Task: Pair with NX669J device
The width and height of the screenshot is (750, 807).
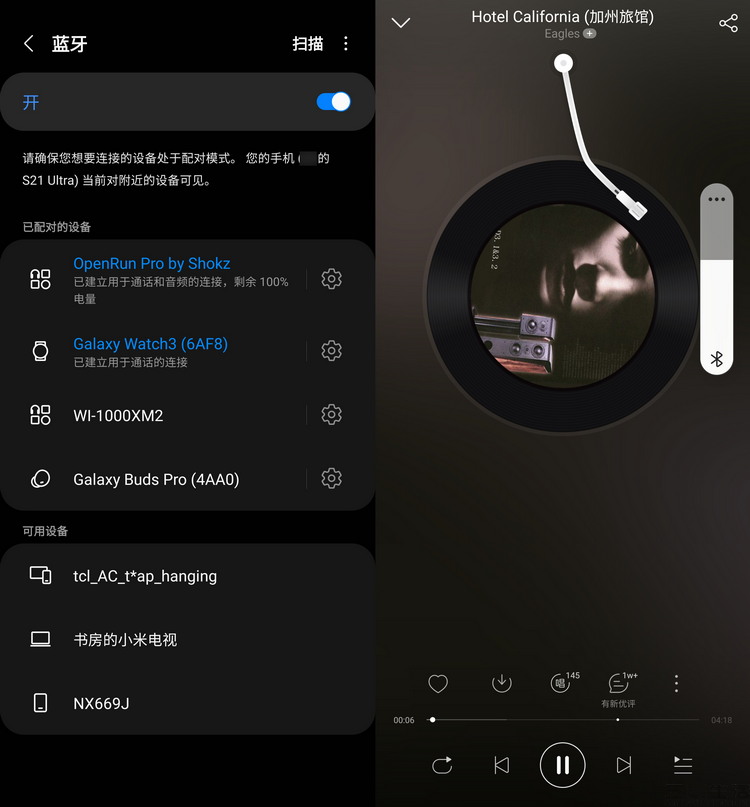Action: click(x=101, y=703)
